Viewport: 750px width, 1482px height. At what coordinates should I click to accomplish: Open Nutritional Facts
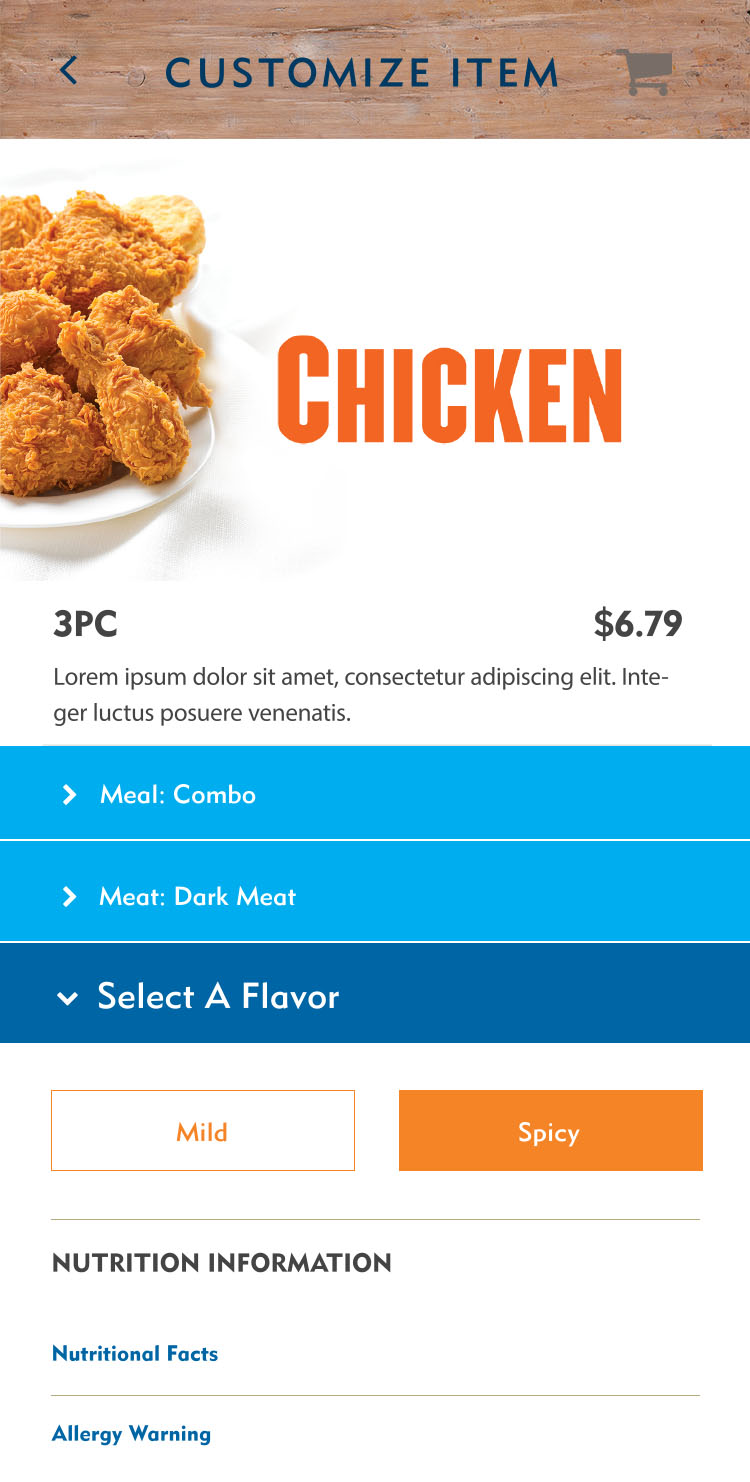135,1354
